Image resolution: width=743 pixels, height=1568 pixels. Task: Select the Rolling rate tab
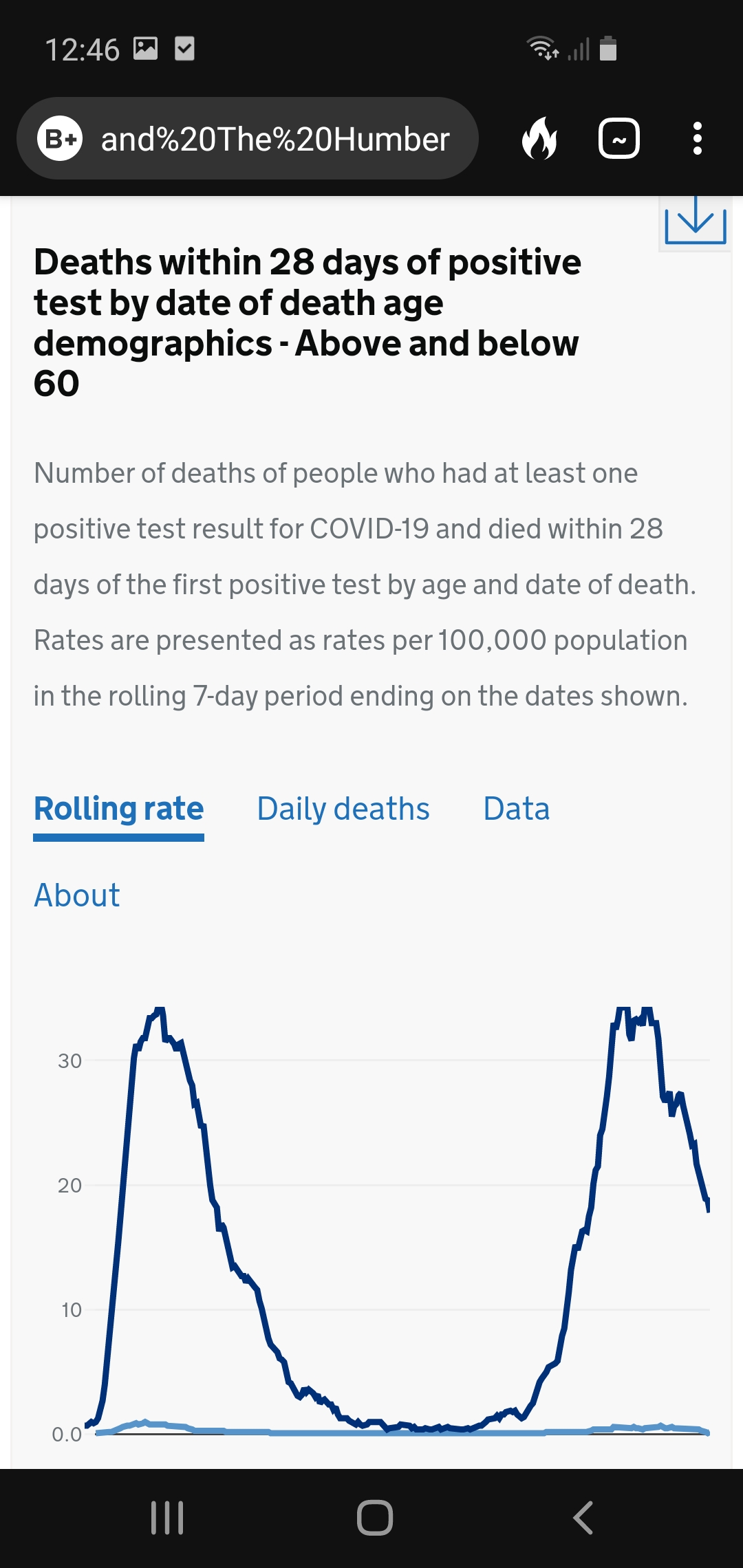[x=119, y=809]
